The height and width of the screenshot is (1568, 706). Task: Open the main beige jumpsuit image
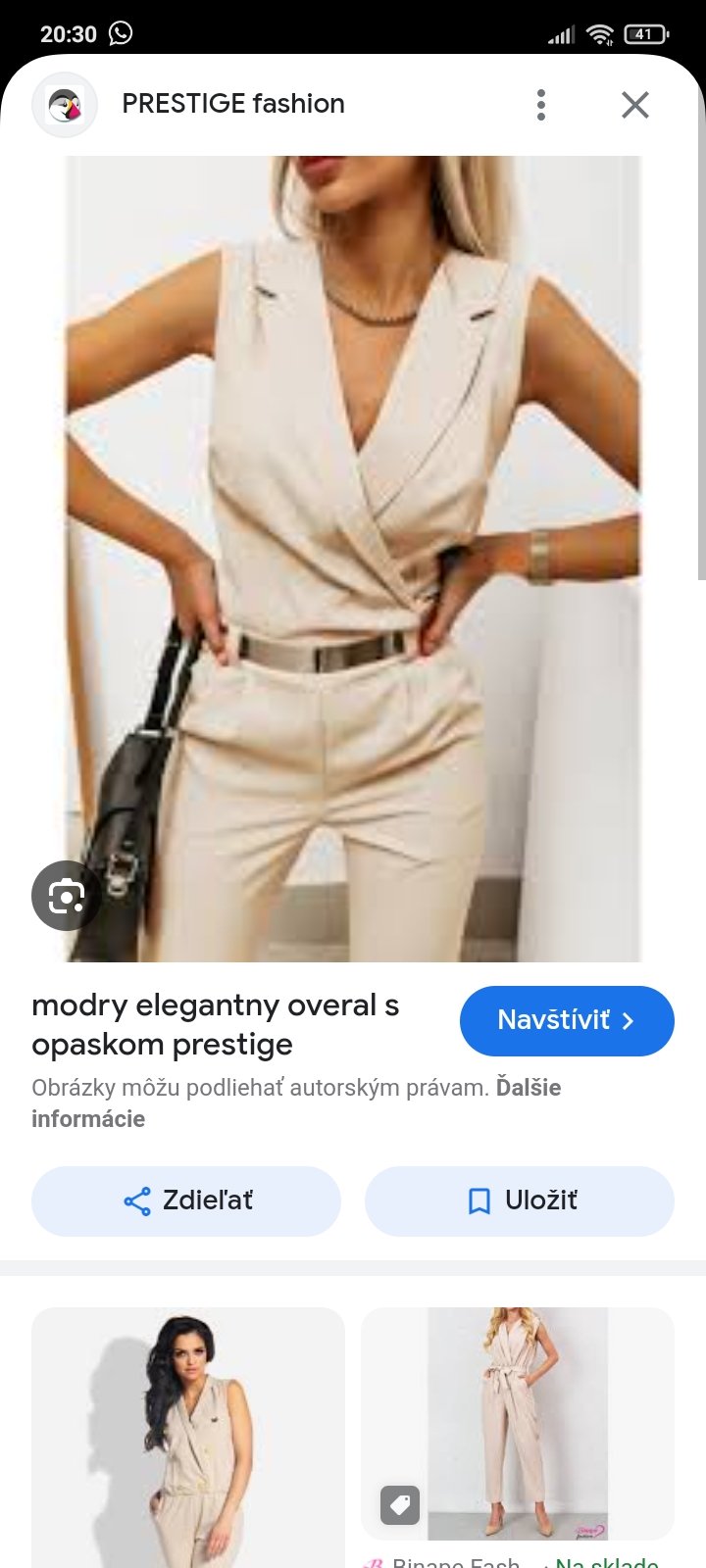(353, 559)
